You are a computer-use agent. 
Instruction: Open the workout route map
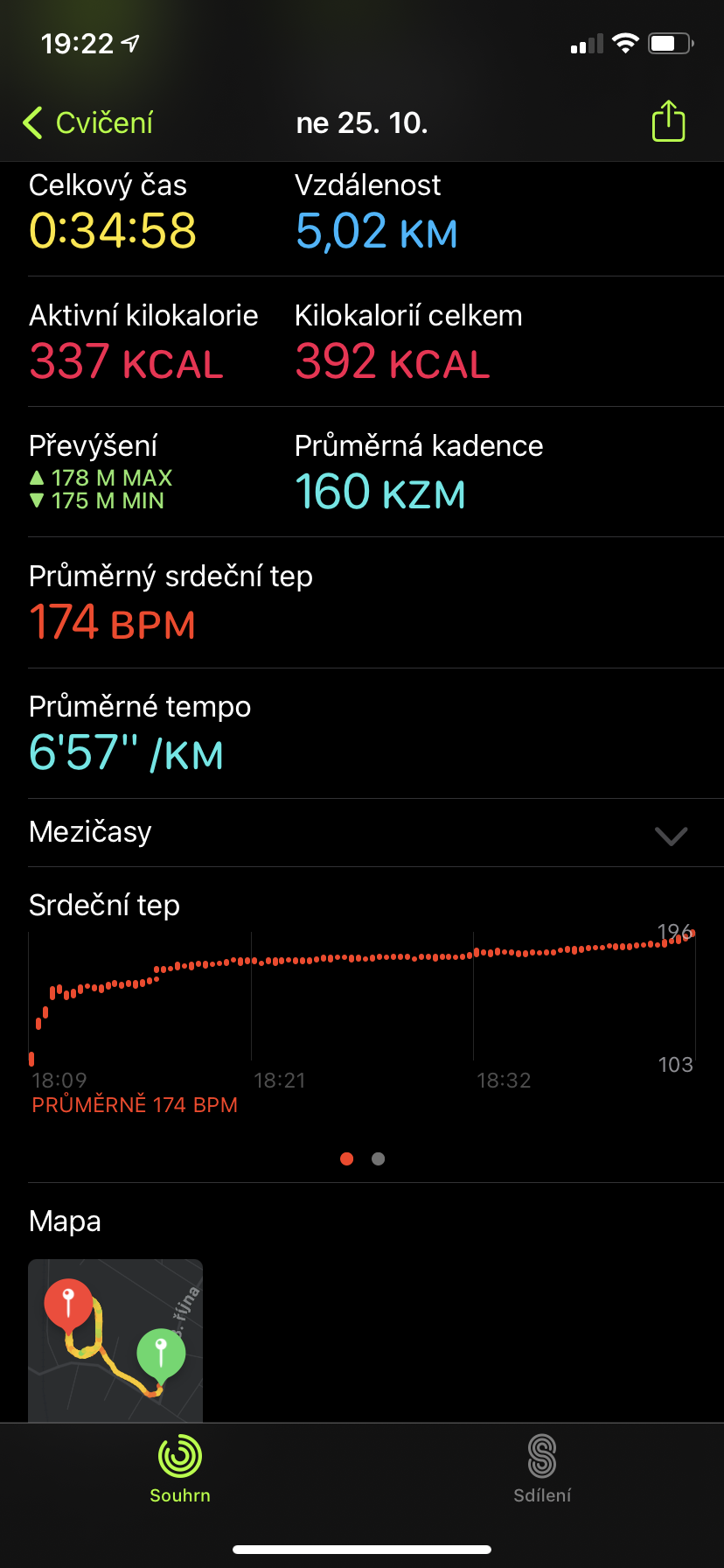pos(115,1340)
